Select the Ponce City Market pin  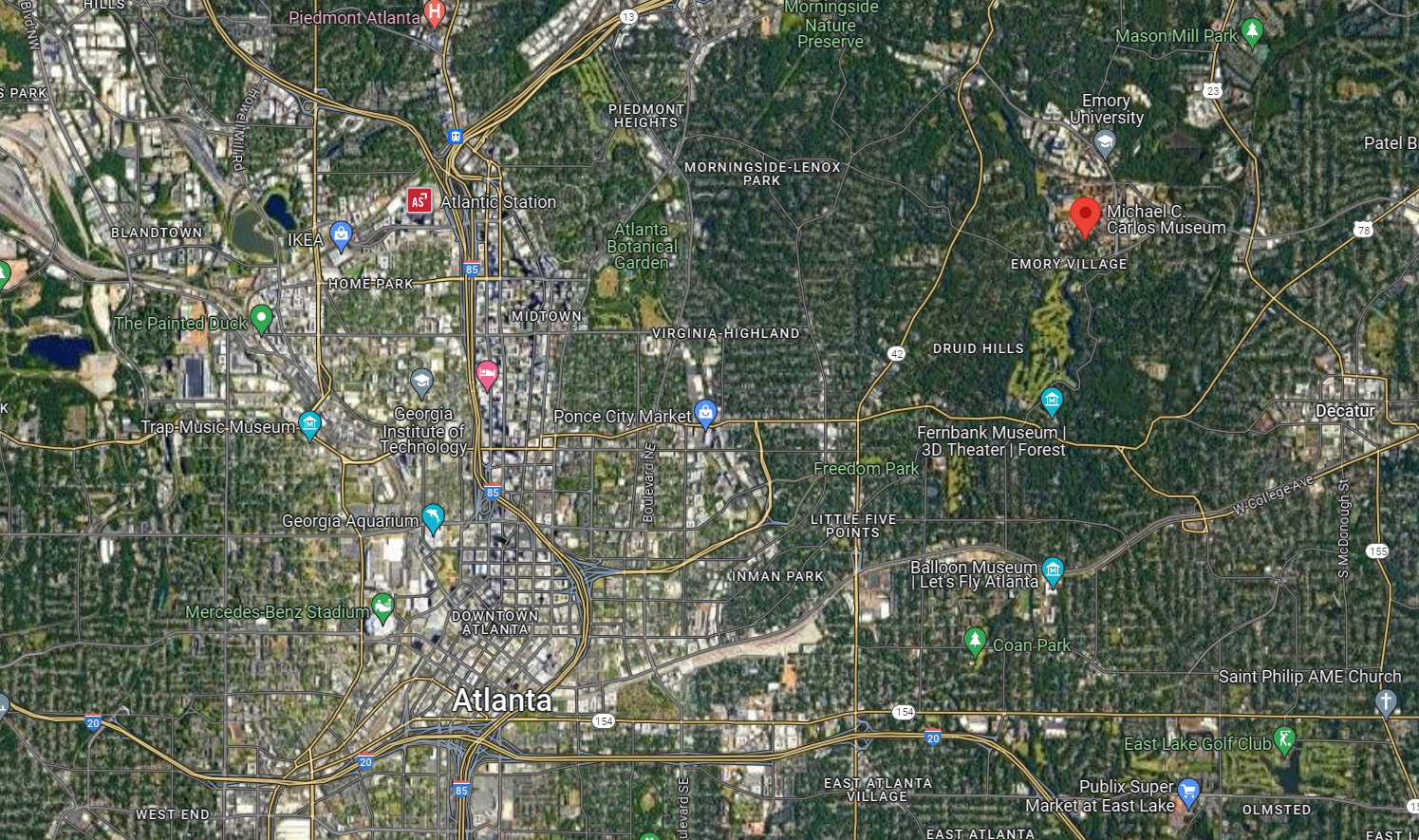[x=705, y=412]
